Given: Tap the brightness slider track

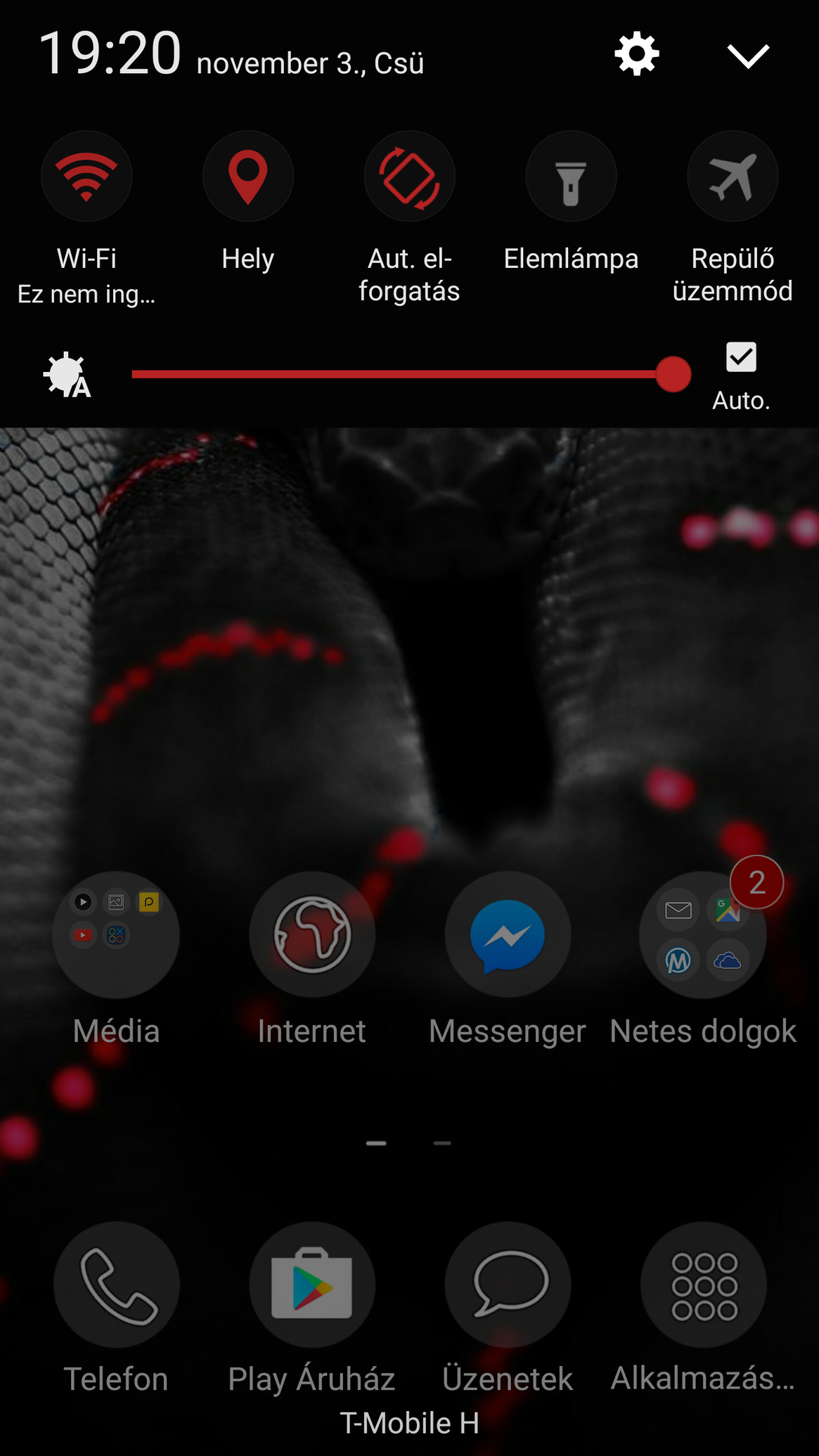Looking at the screenshot, I should [x=394, y=374].
